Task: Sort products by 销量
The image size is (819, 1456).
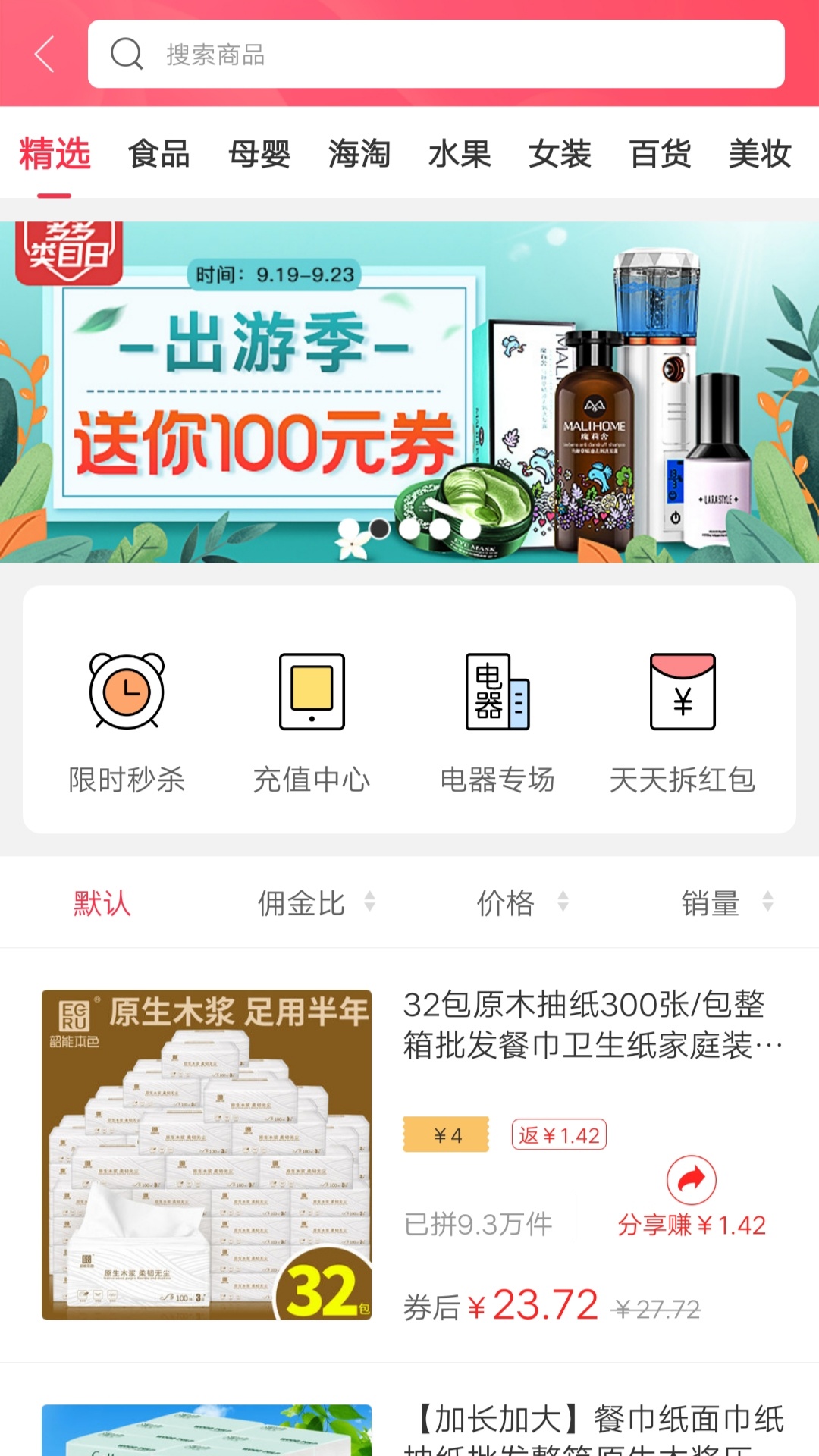Action: 725,902
